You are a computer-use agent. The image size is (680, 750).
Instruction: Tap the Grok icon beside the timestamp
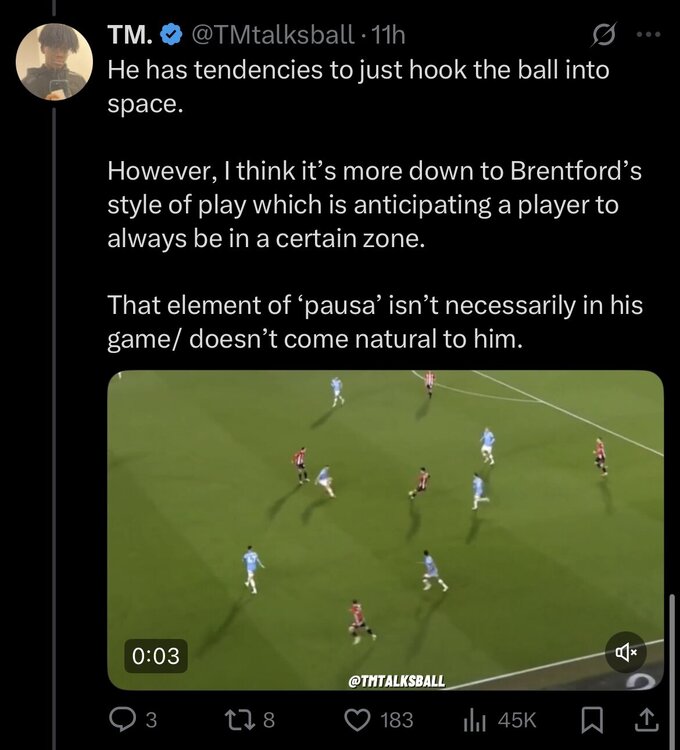pos(603,36)
